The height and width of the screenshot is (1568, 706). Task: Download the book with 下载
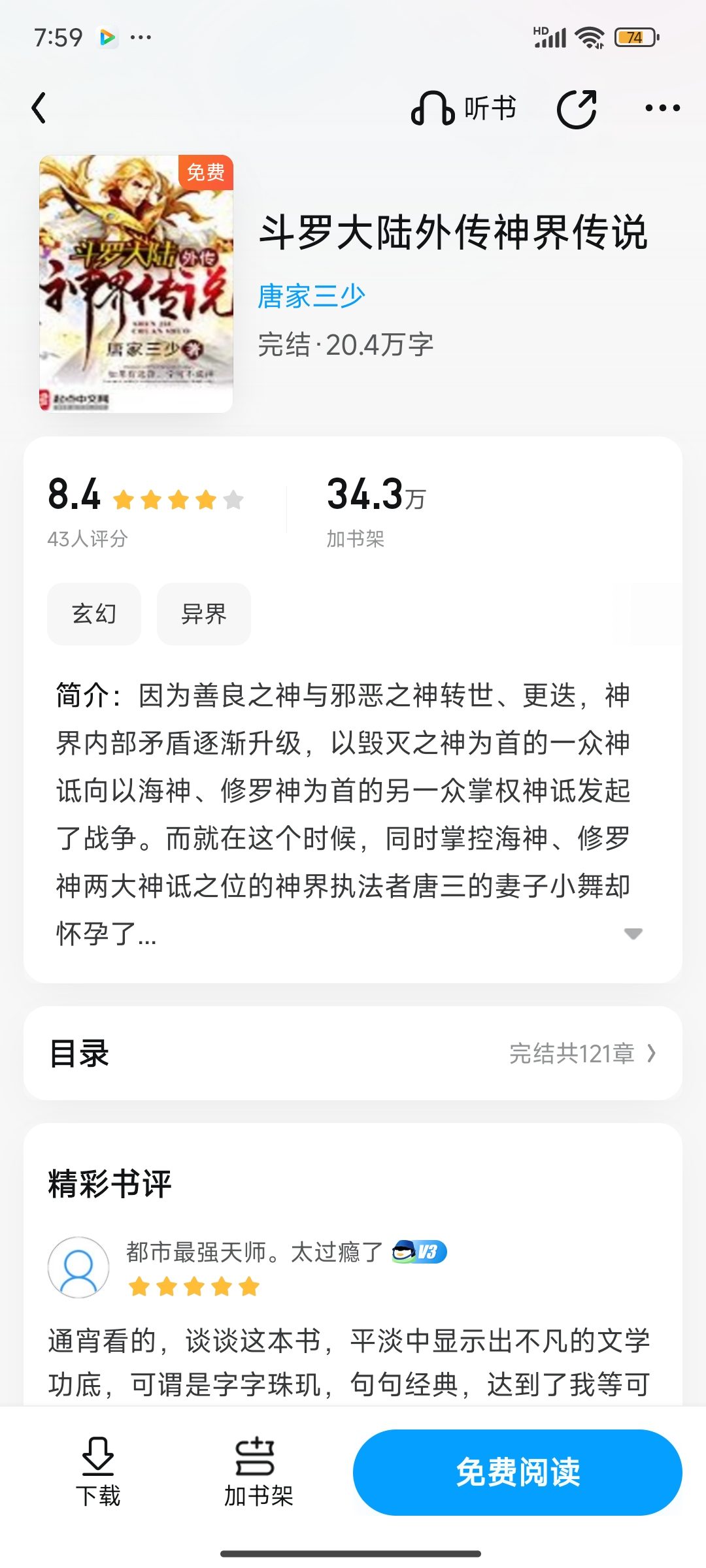(x=98, y=1472)
